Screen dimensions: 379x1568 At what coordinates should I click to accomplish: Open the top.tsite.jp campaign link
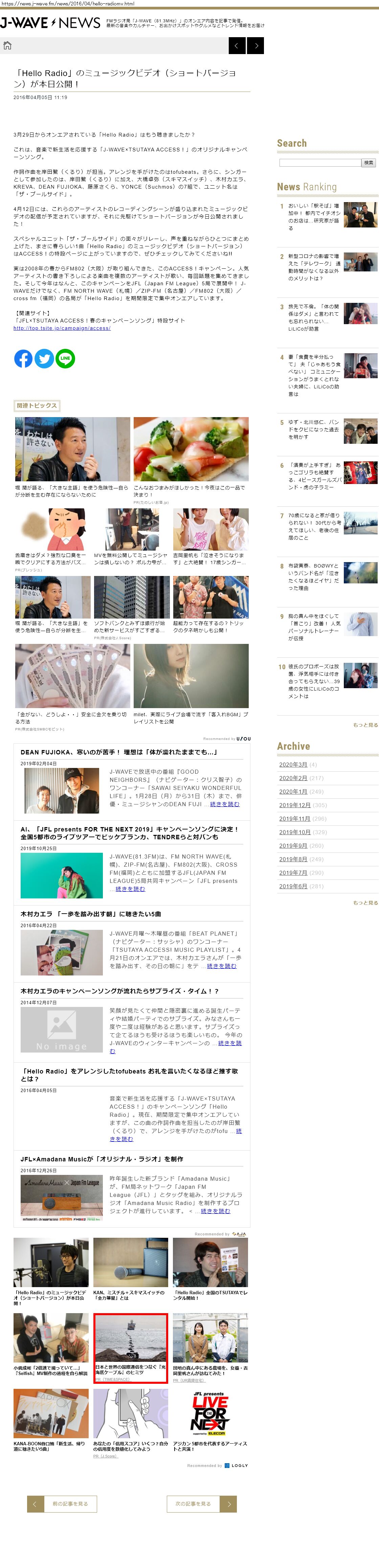(62, 328)
